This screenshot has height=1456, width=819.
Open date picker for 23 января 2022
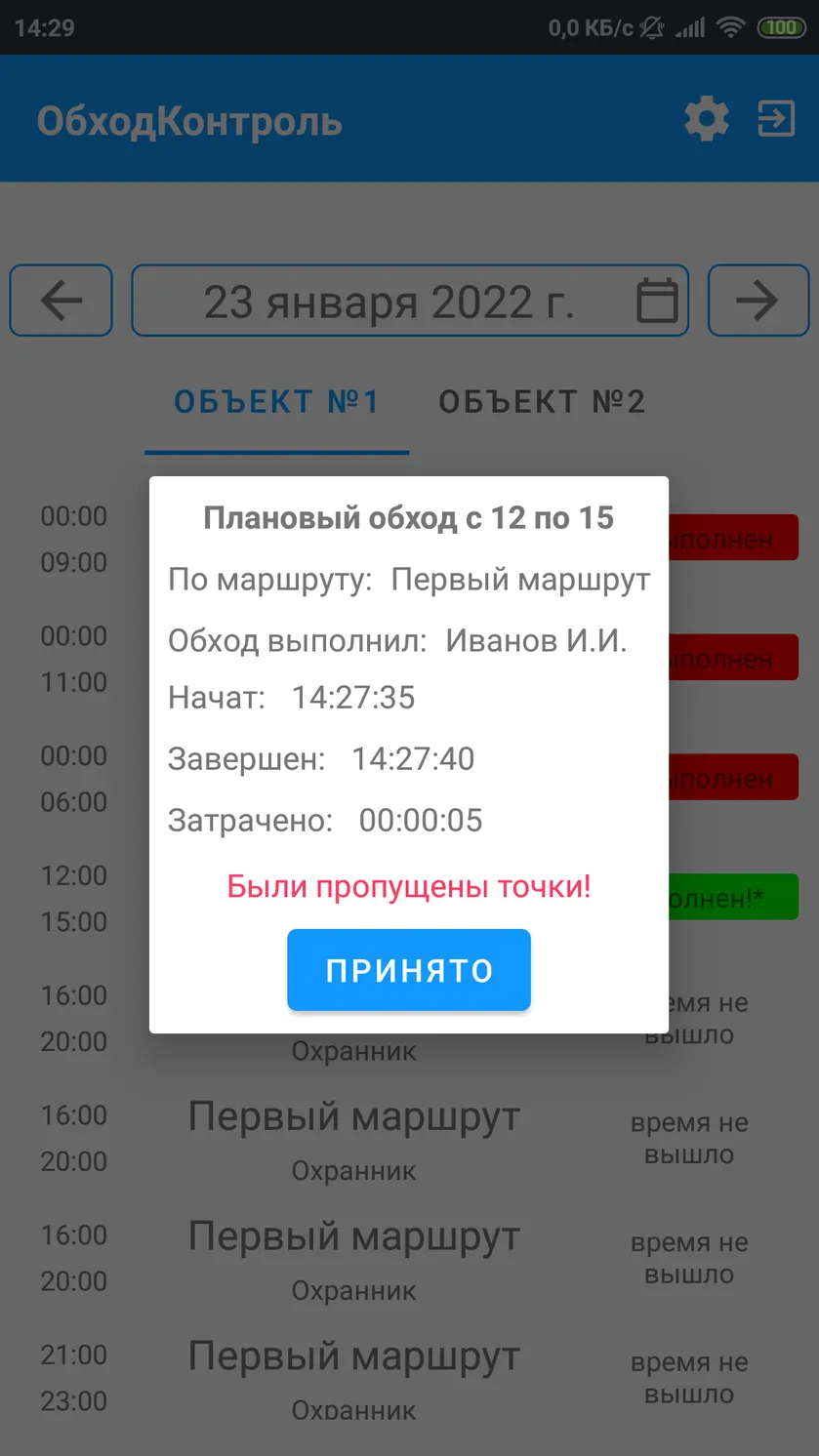tap(410, 301)
